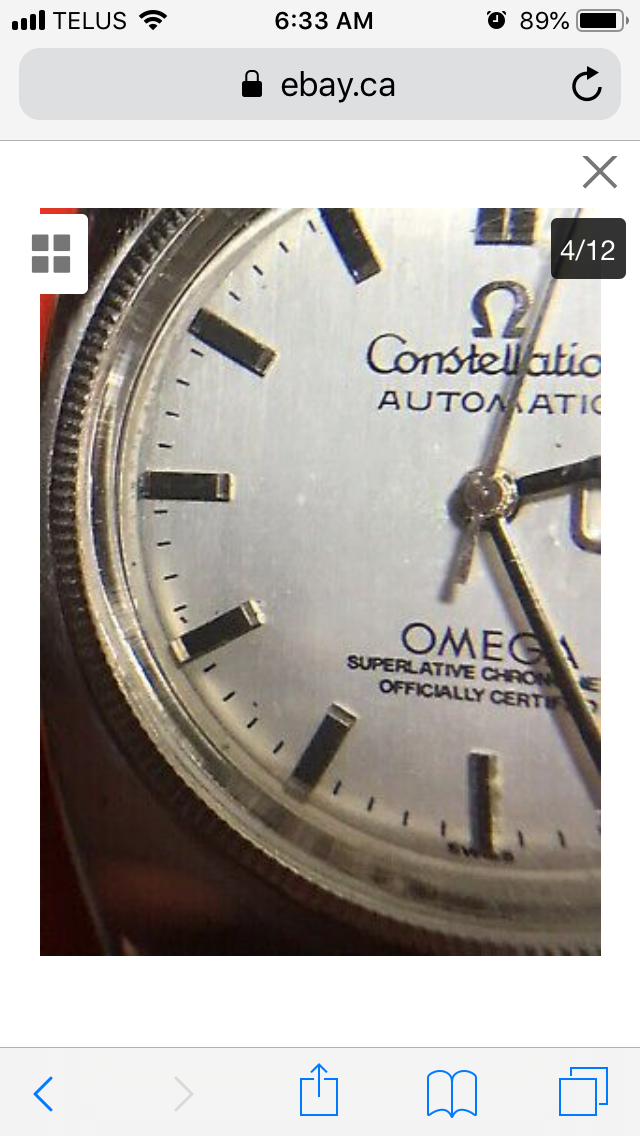Open the photo grid view
Viewport: 640px width, 1136px height.
point(51,254)
